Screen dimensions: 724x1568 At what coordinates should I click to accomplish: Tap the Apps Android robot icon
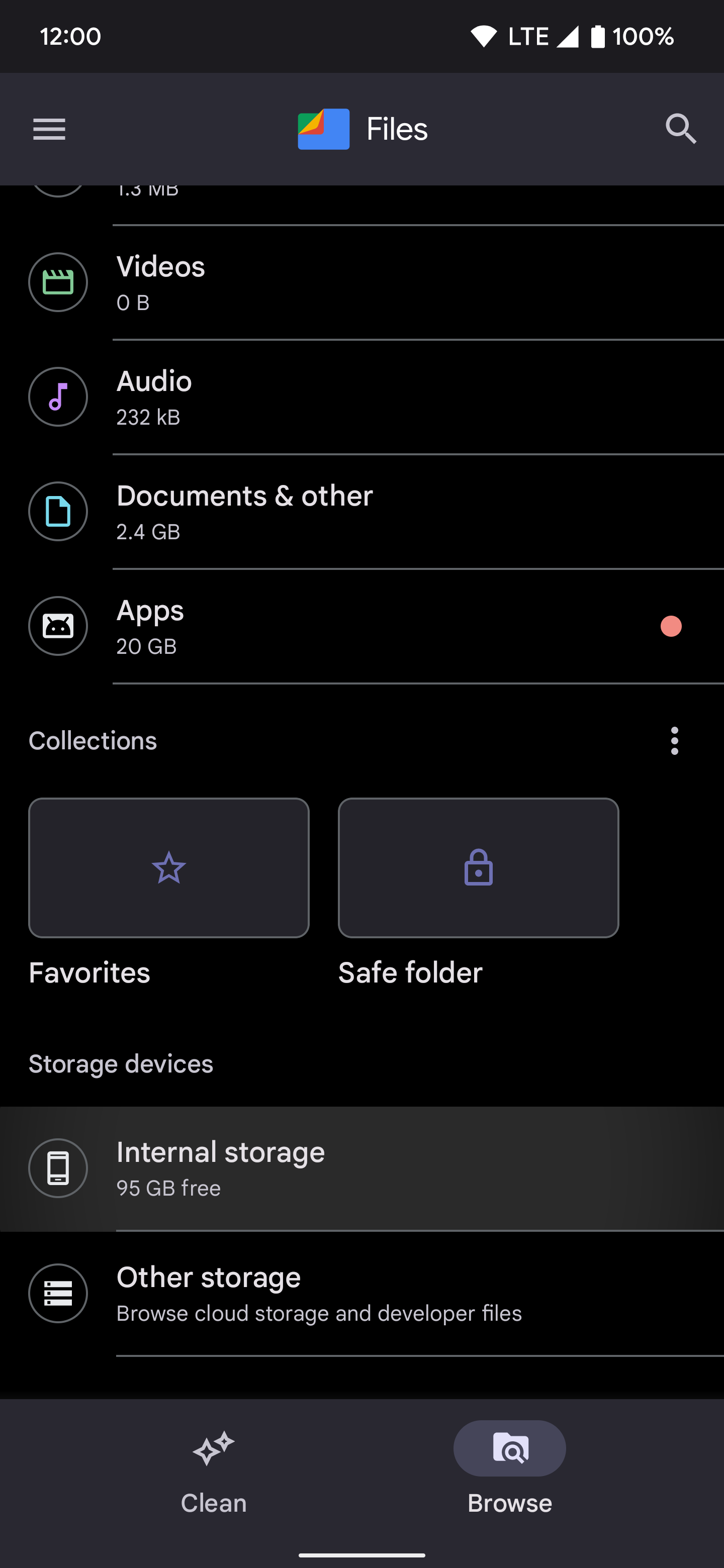click(58, 626)
